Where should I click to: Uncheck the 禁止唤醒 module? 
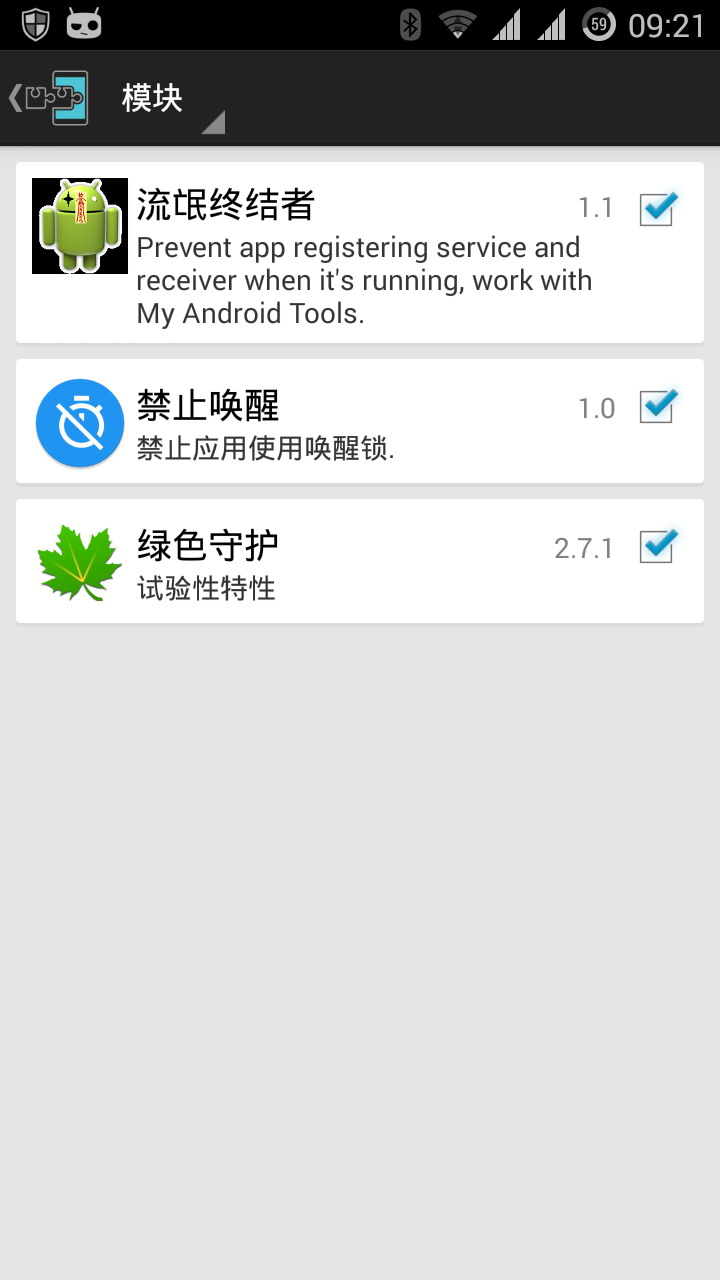click(656, 407)
